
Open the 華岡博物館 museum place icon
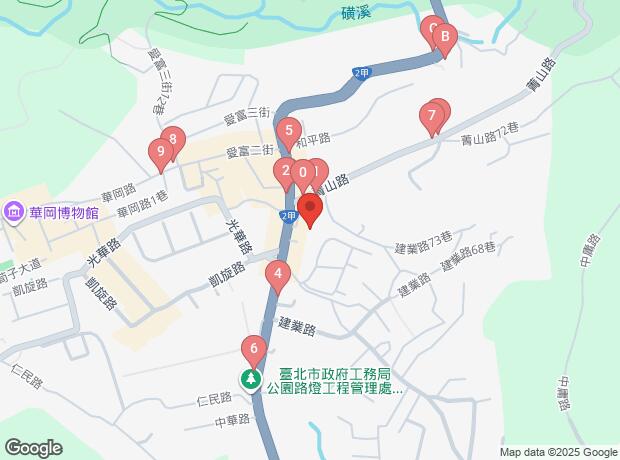(13, 212)
